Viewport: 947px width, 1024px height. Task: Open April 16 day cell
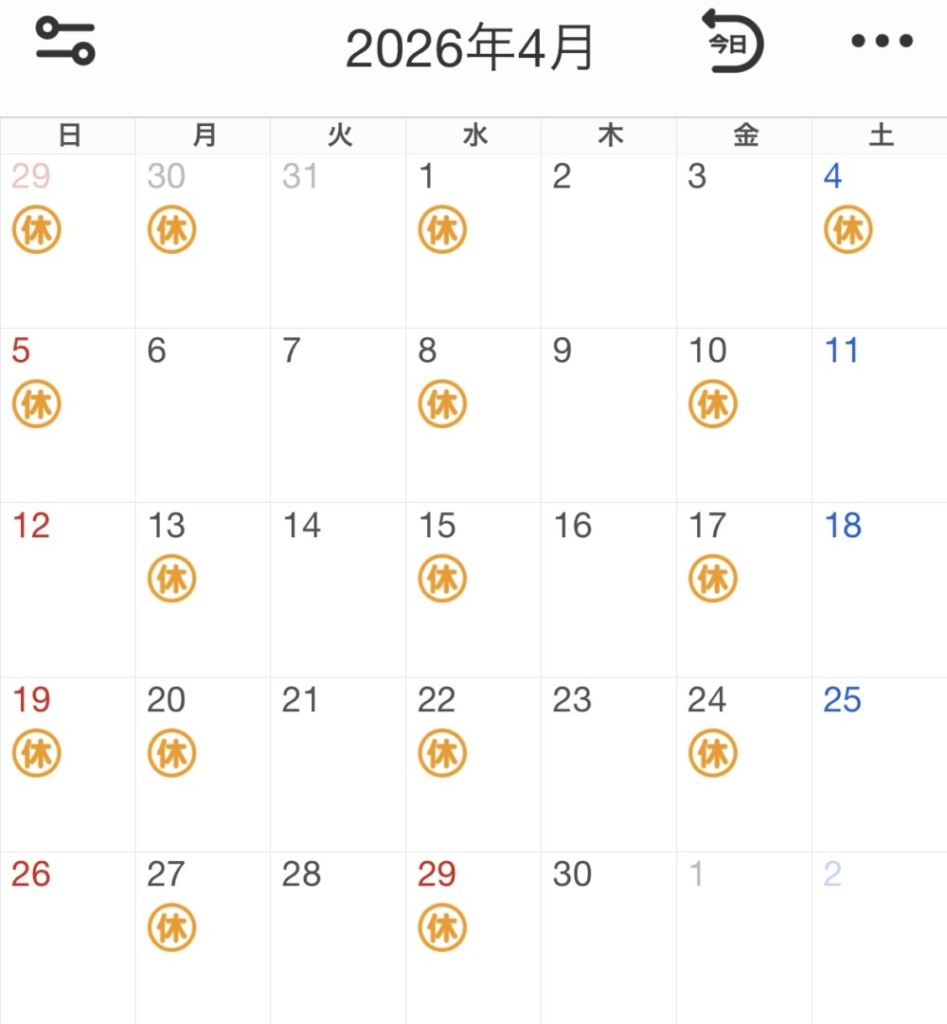click(608, 589)
